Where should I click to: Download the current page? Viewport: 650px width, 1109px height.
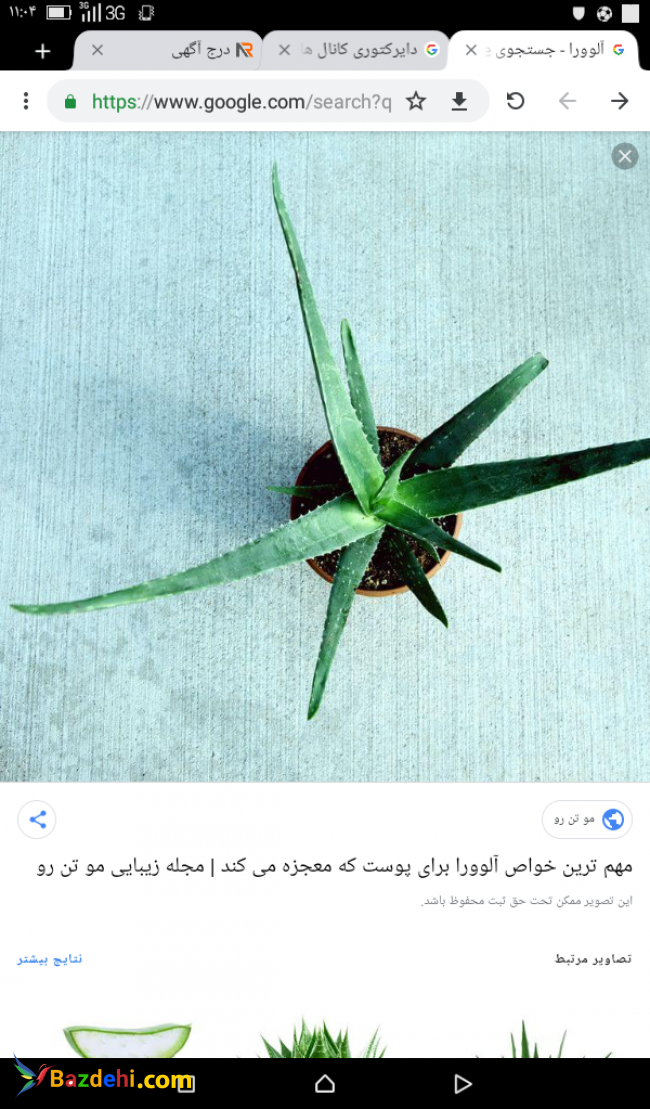point(459,101)
